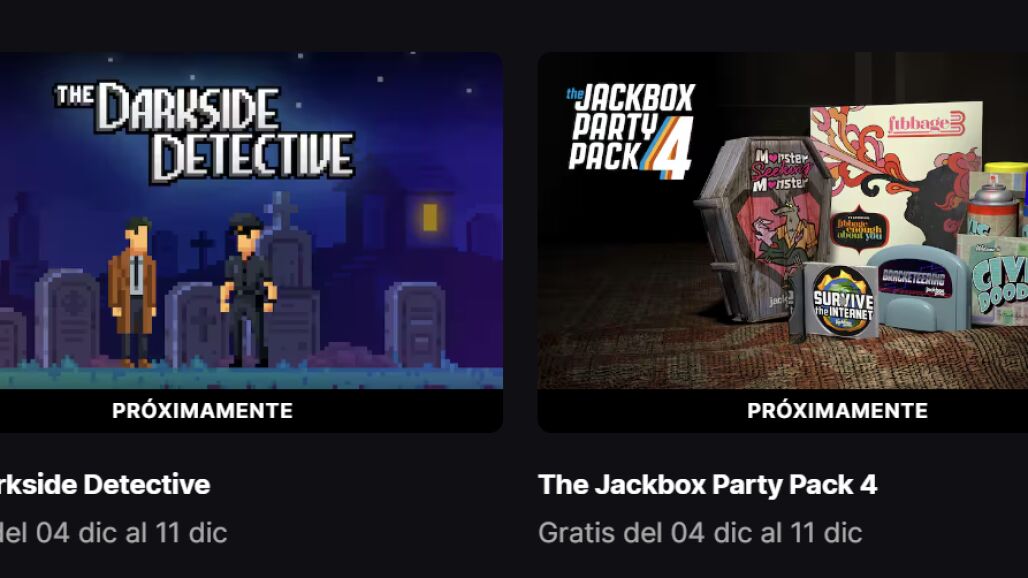Open The Darkside Detective game card

[251, 242]
